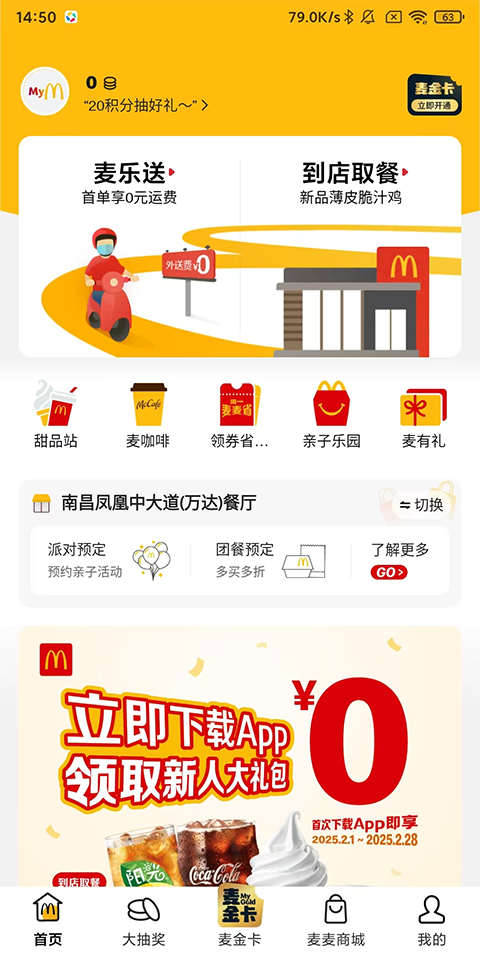Switch to the 我的 tab
Image resolution: width=480 pixels, height=960 pixels.
[432, 920]
